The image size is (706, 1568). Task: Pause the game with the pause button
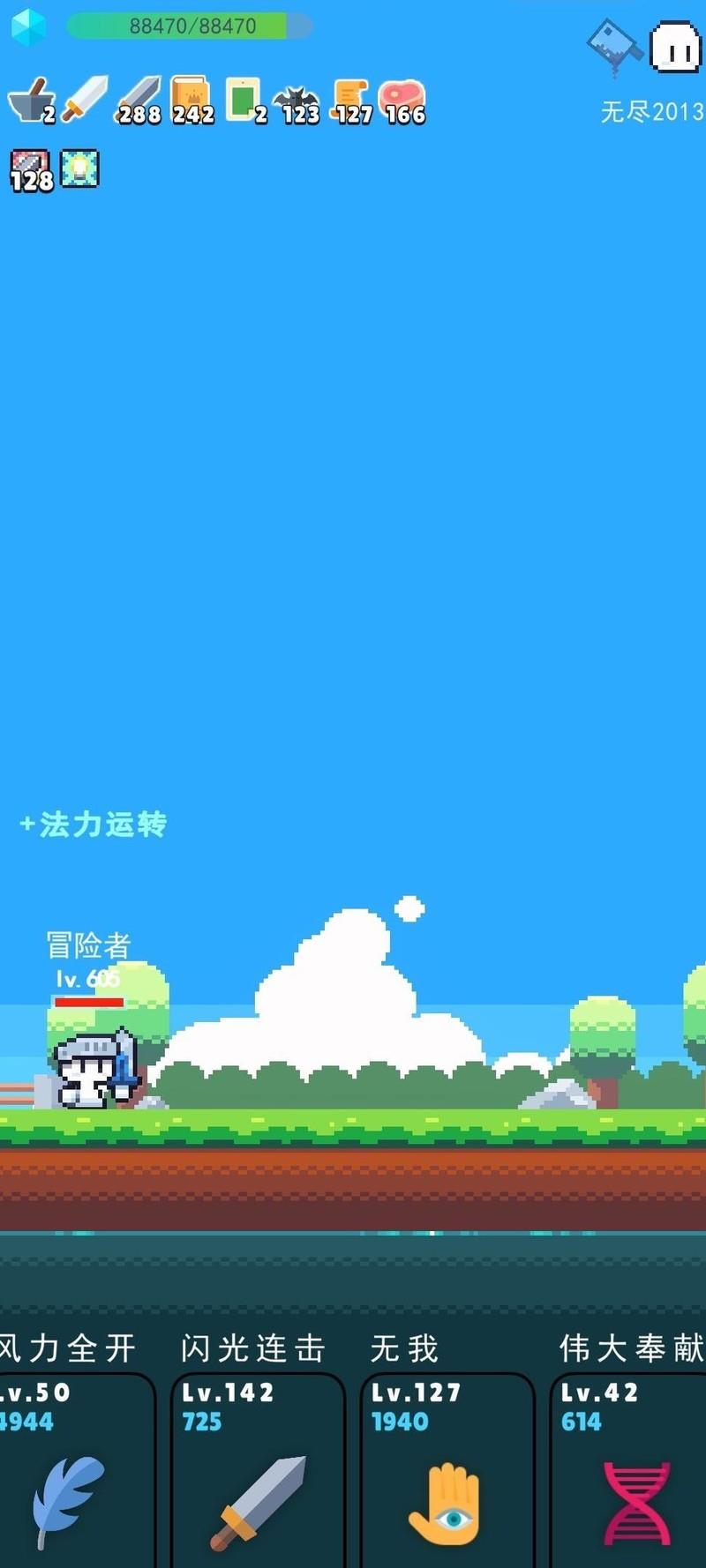[x=675, y=47]
